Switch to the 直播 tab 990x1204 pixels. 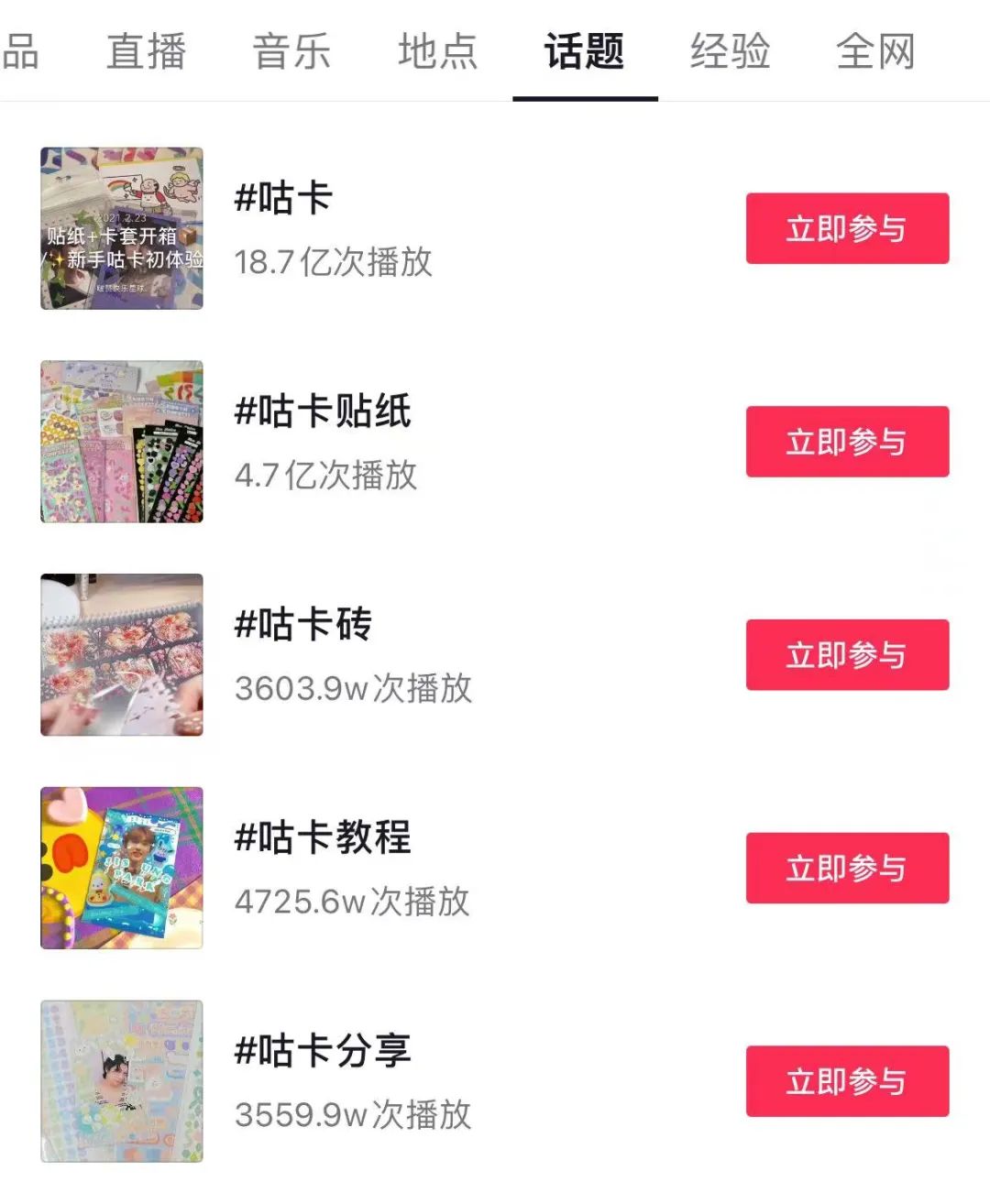(x=146, y=51)
